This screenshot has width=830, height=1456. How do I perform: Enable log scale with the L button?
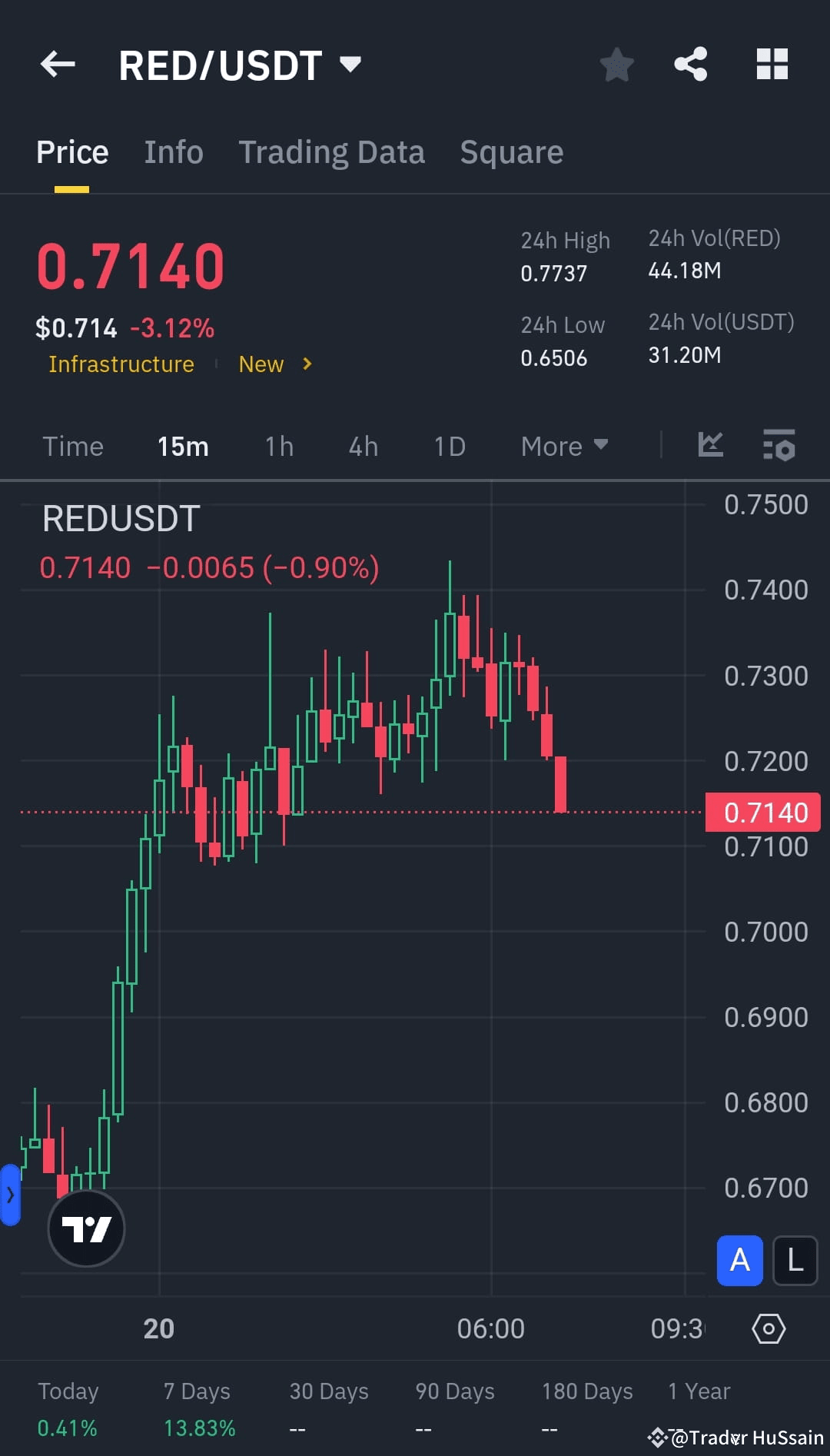[x=794, y=1261]
